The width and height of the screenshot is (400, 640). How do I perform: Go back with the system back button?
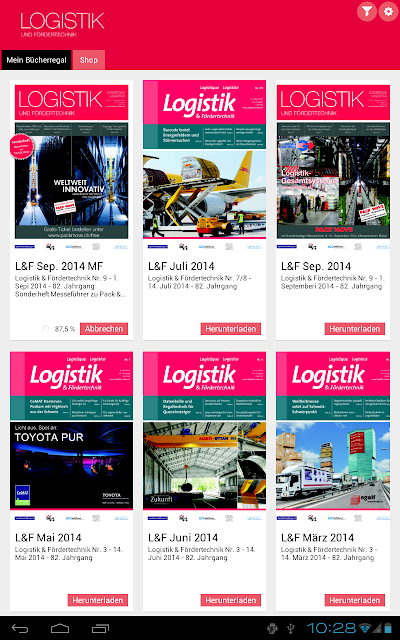tap(20, 628)
